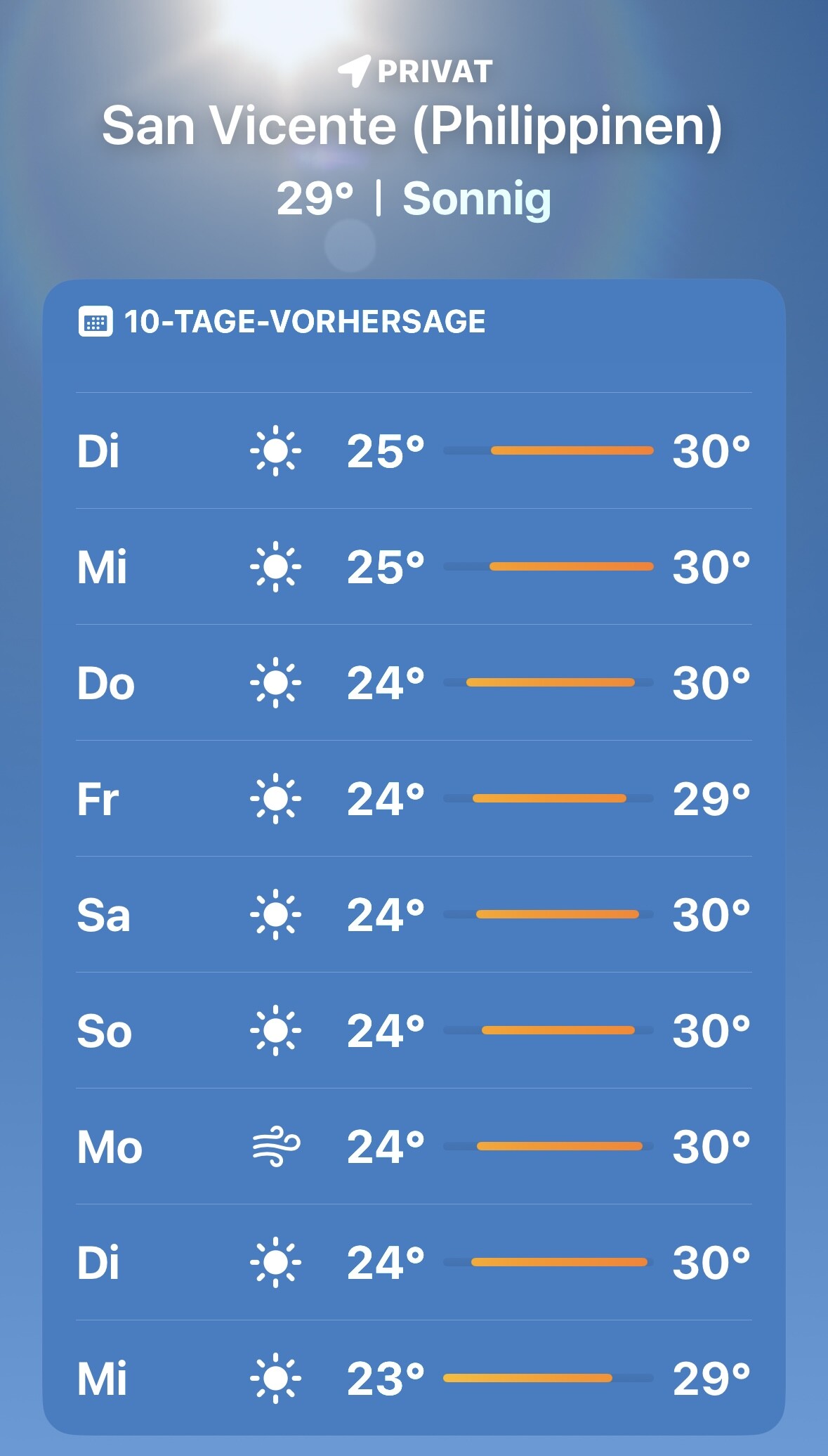Open the Friday (Fr) forecast row

[414, 798]
